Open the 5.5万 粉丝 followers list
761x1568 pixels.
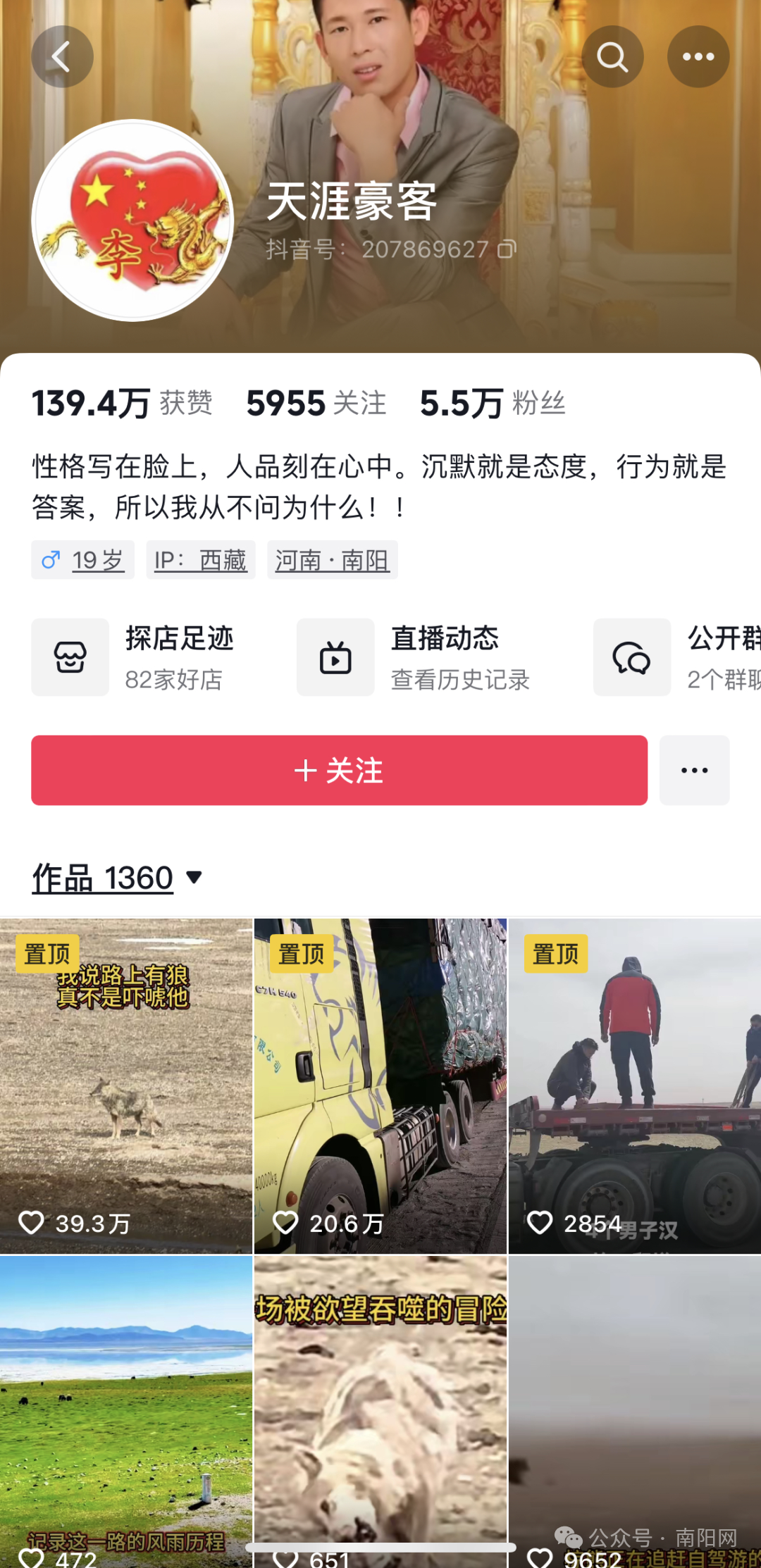[x=493, y=404]
